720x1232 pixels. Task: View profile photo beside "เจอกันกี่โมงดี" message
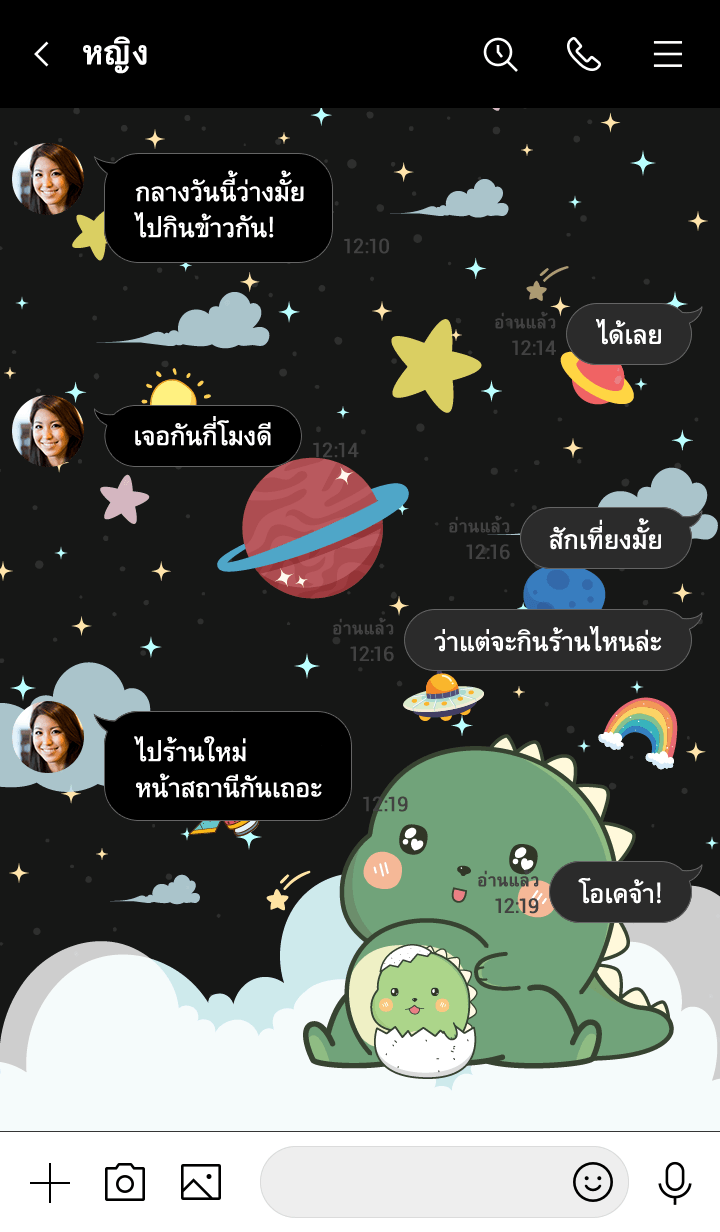click(x=48, y=431)
